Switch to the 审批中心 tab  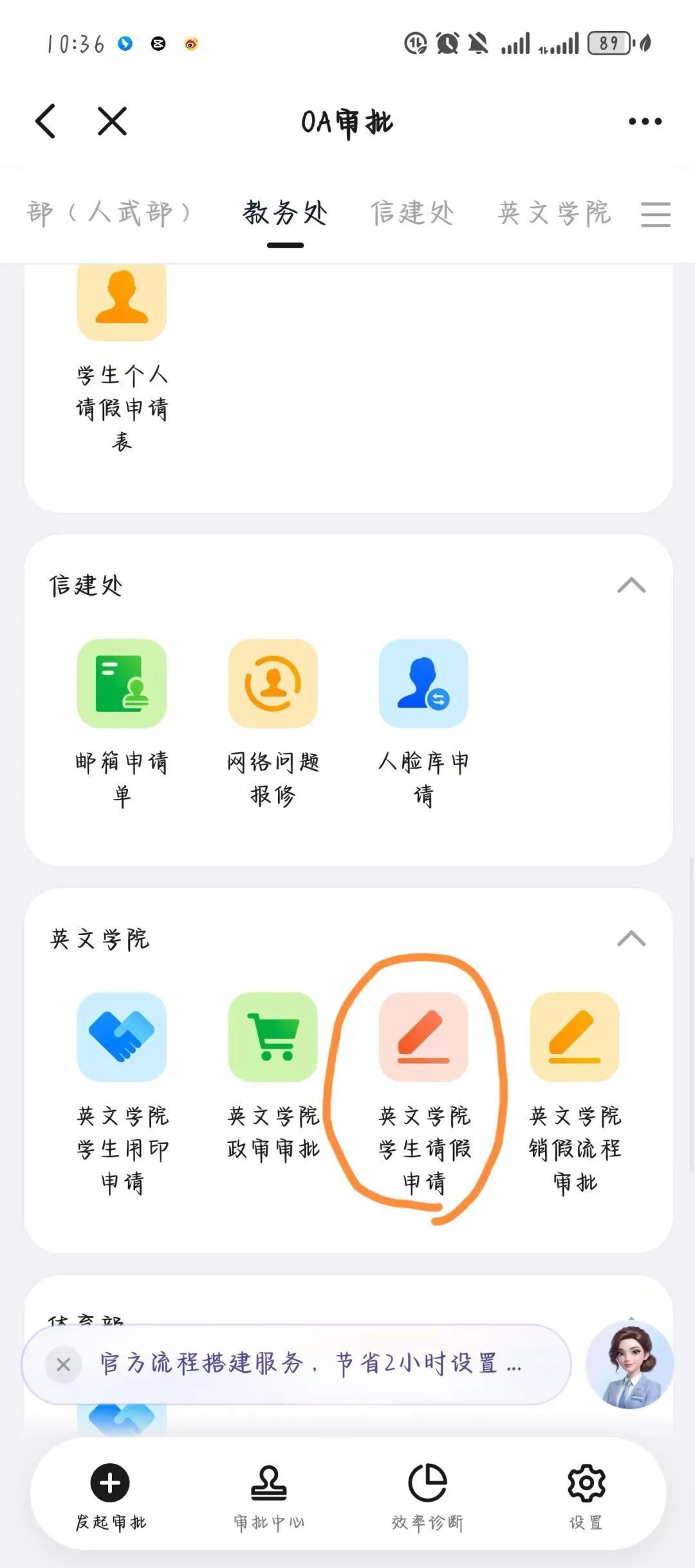[x=269, y=1497]
